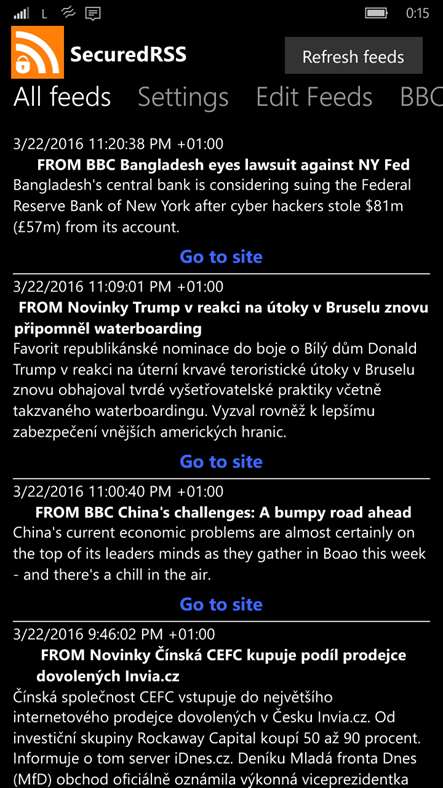Screen dimensions: 443x788
Task: Follow Go to site for China's challenges article
Action: point(221,604)
